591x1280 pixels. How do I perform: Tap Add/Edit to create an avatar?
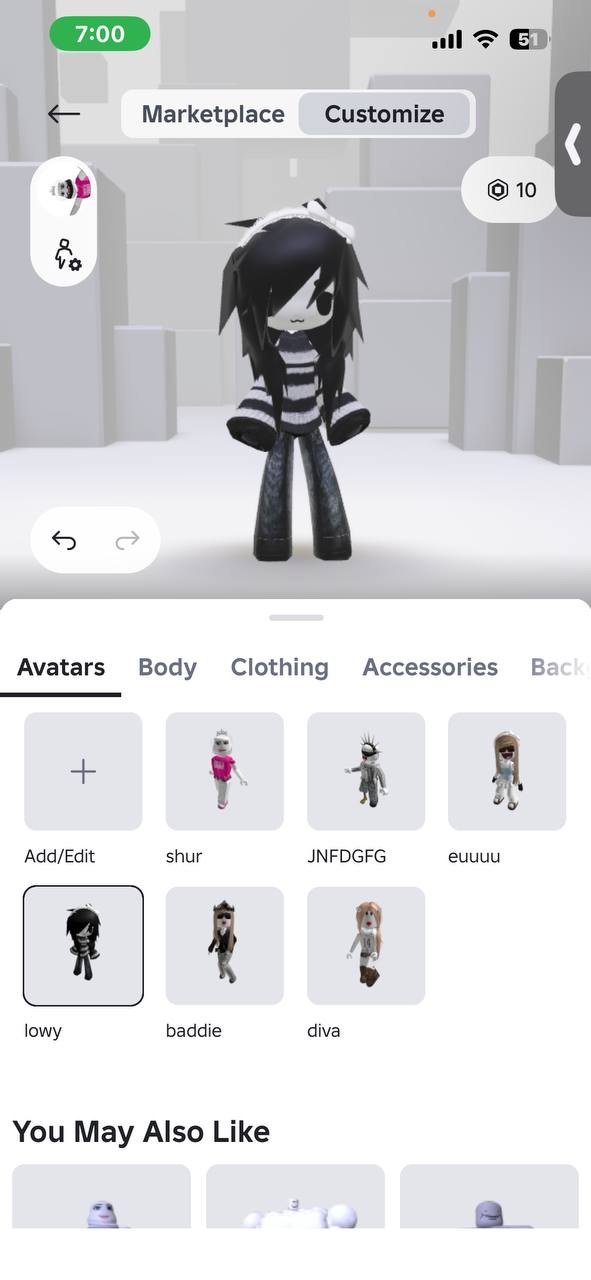point(83,771)
